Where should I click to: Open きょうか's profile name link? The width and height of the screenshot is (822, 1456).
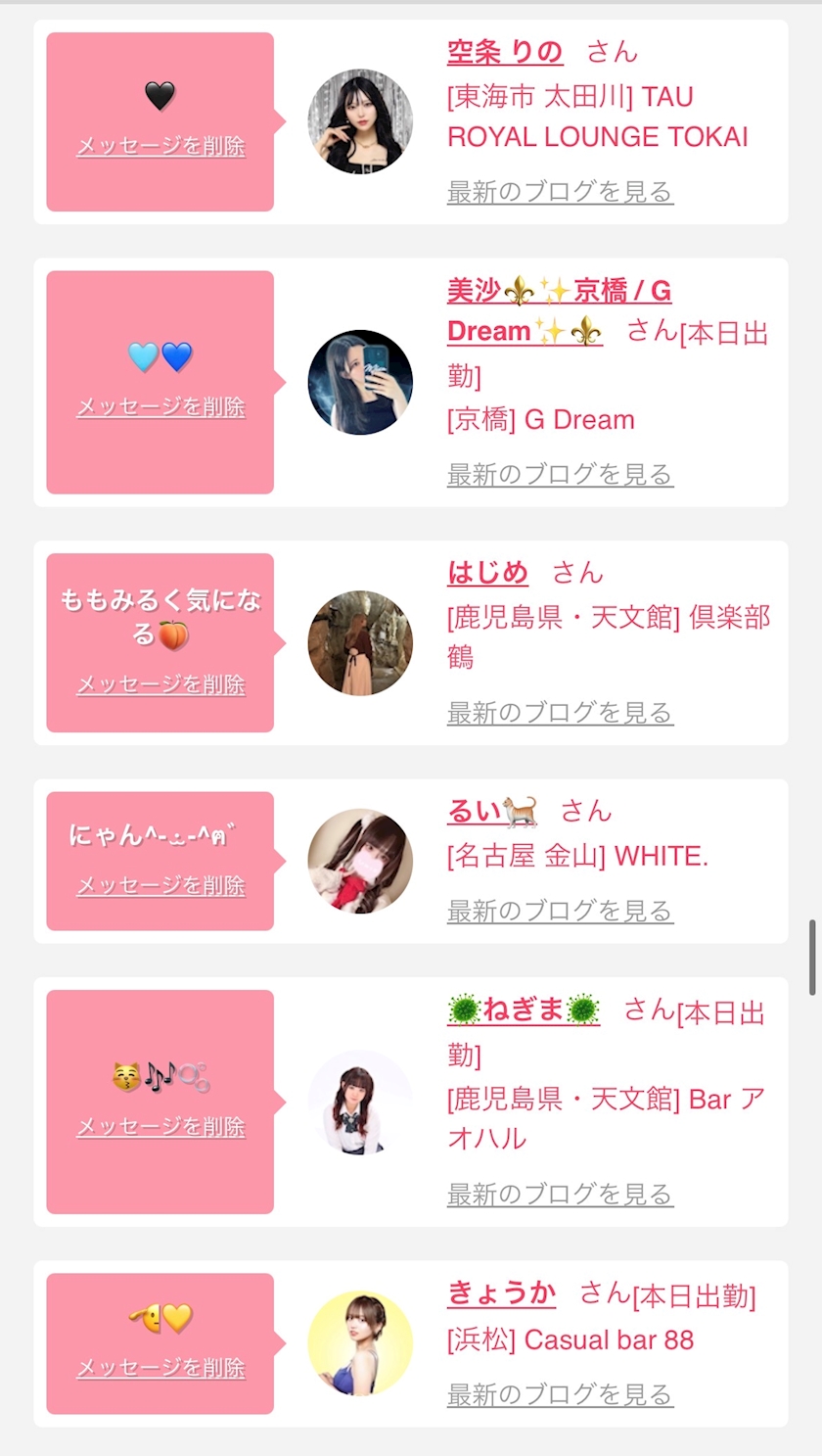(x=501, y=1293)
